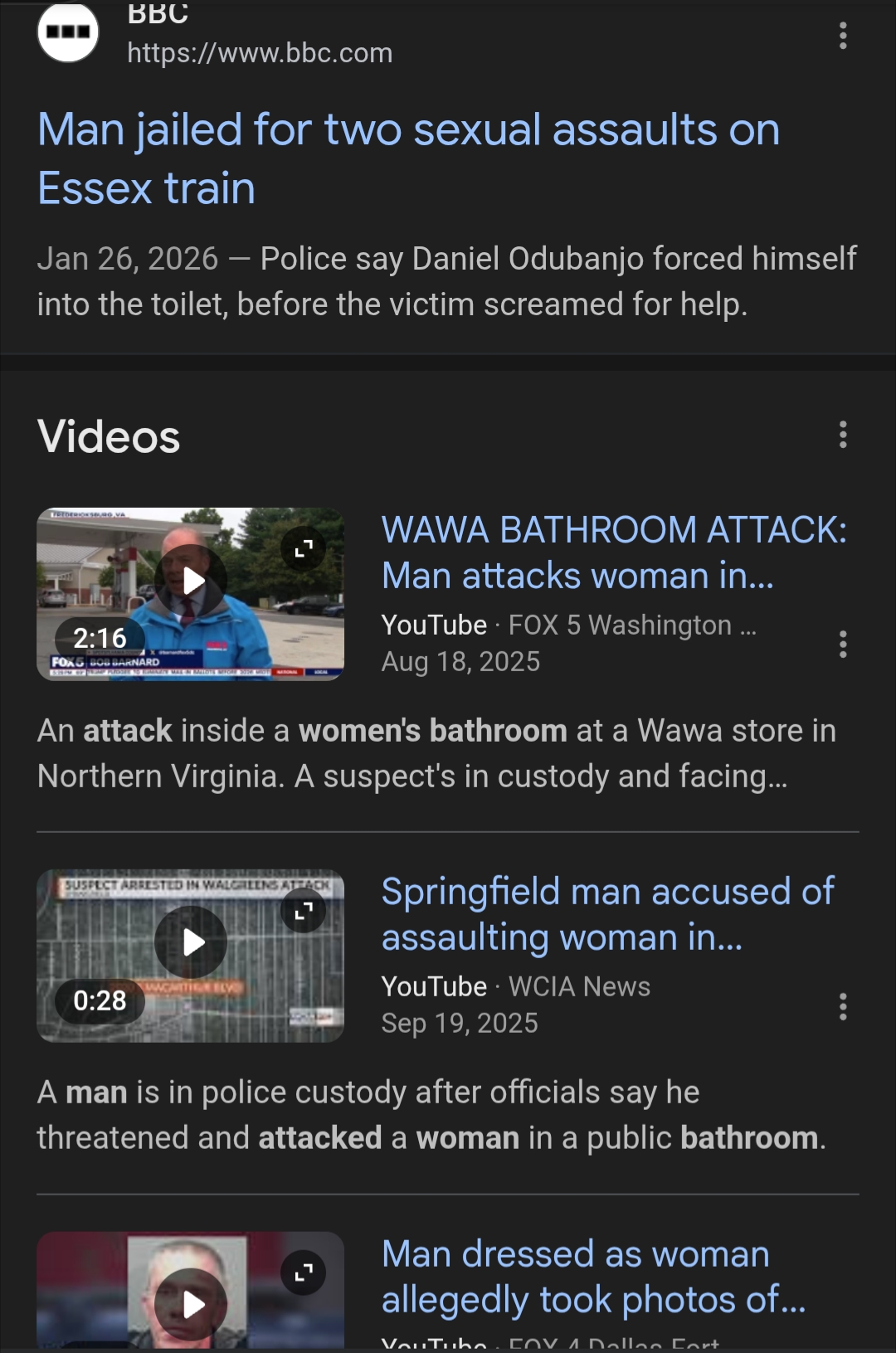Open the bbc.com site link
This screenshot has height=1353, width=896.
[x=259, y=53]
